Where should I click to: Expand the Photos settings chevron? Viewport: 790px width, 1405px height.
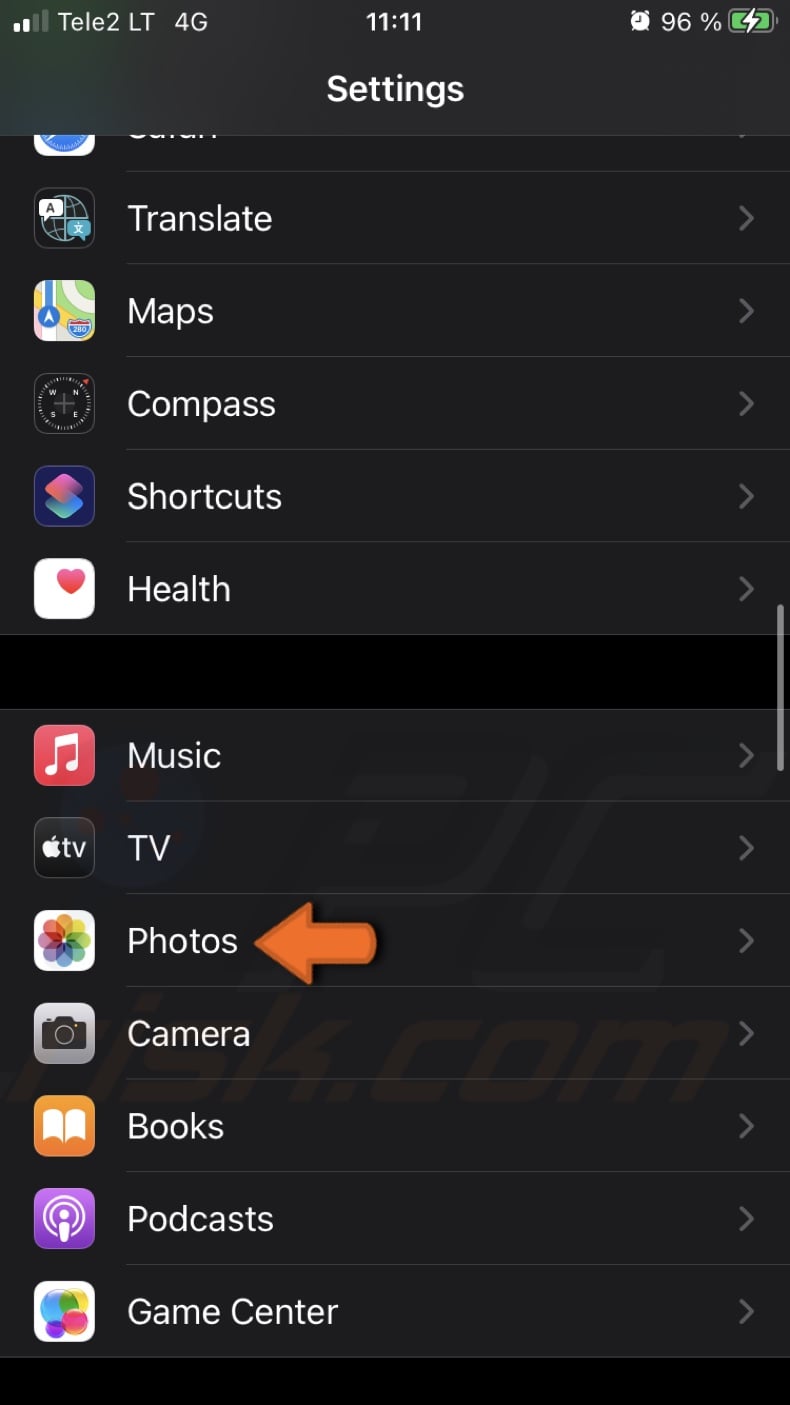(746, 940)
